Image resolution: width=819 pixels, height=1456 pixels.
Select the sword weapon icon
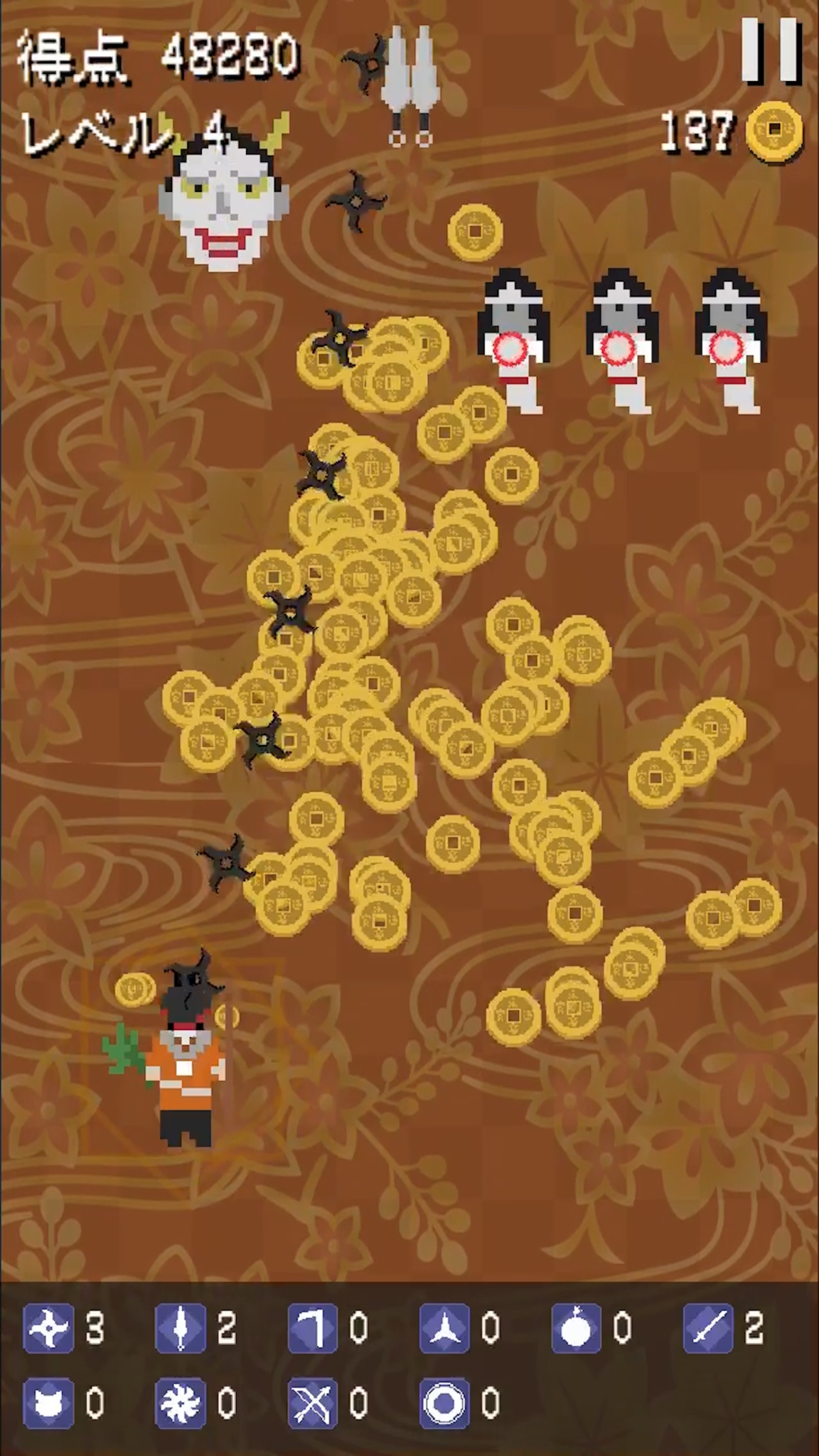(708, 1327)
